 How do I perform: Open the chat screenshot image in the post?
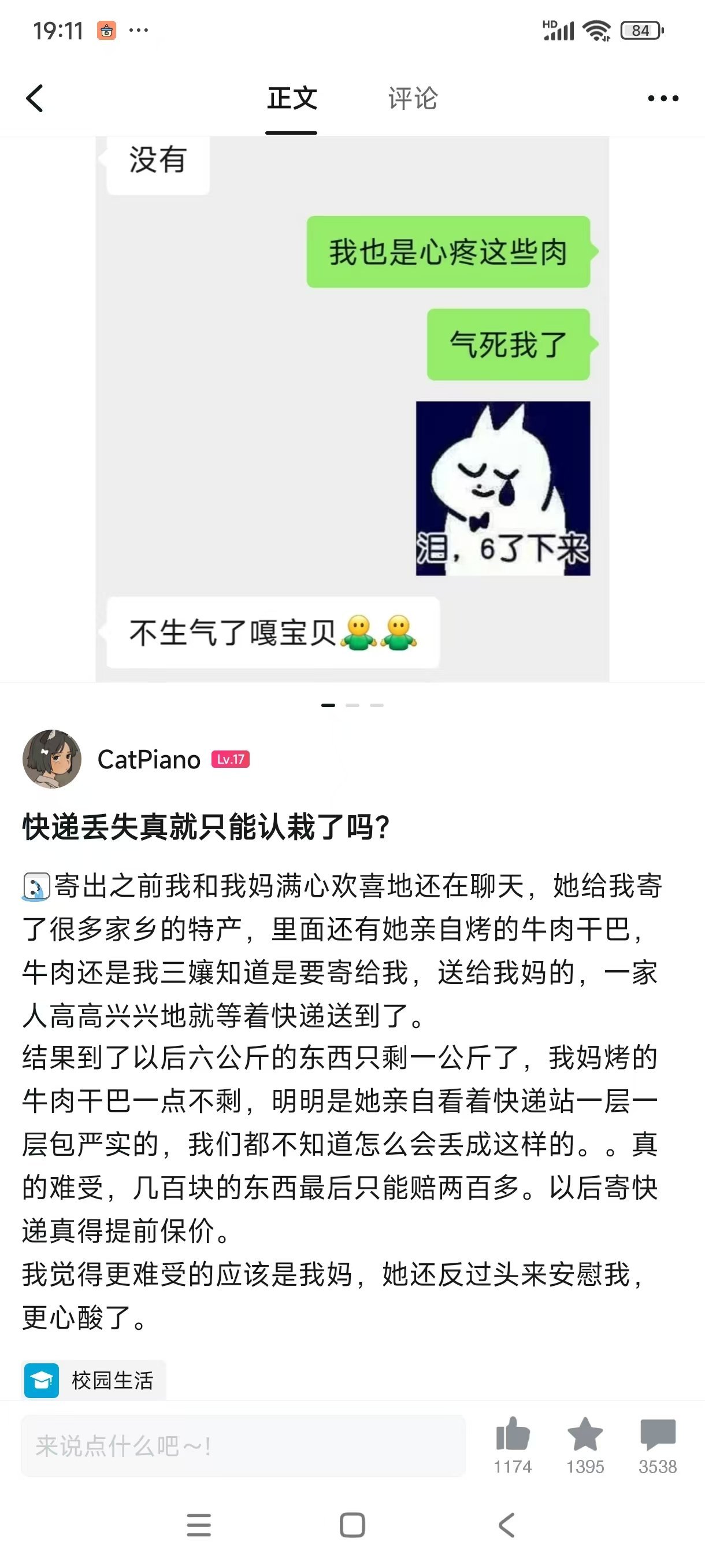(352, 408)
